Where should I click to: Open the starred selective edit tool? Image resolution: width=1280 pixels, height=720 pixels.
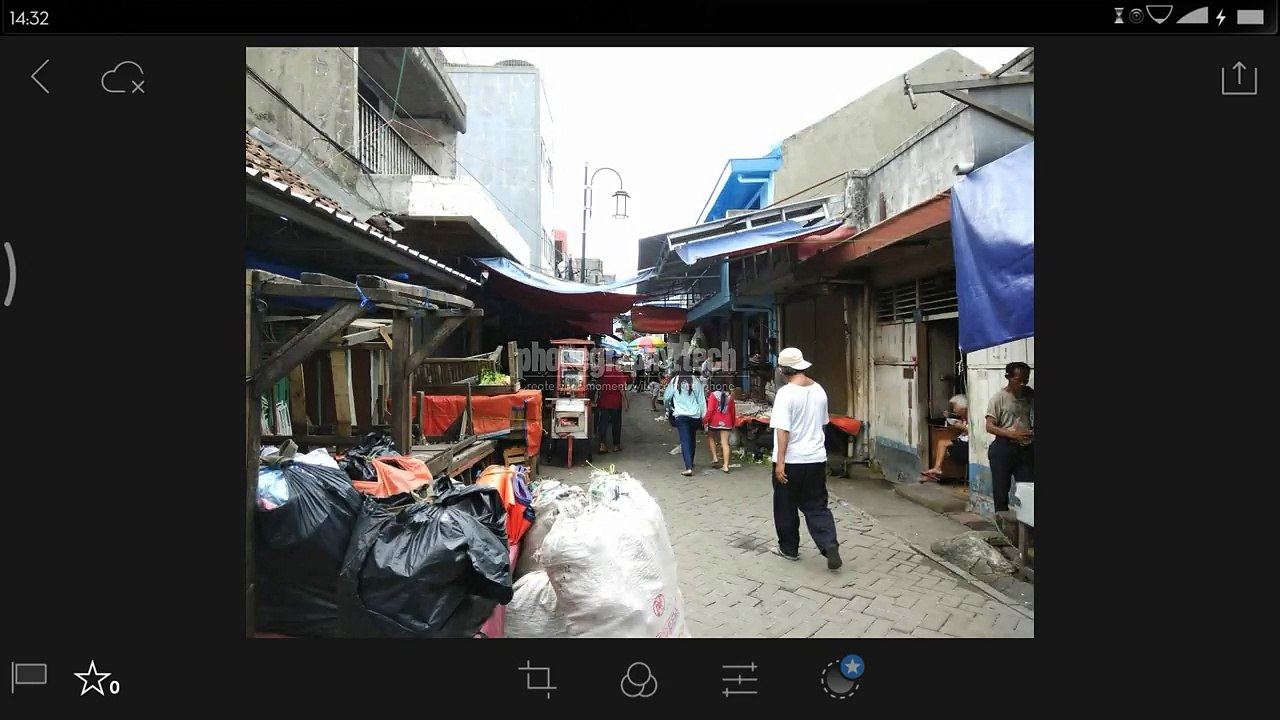pos(842,677)
